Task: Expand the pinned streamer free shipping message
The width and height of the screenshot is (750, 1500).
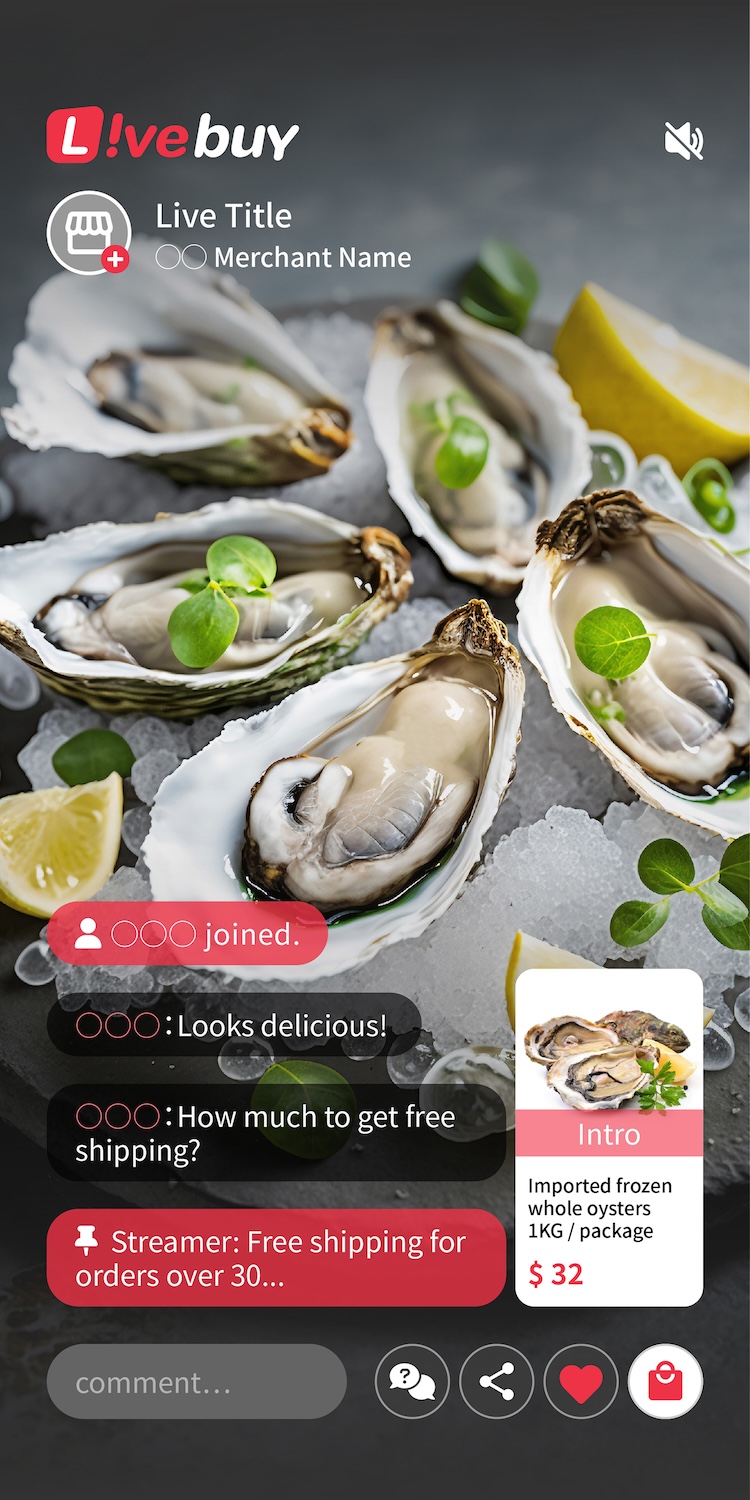Action: 275,1258
